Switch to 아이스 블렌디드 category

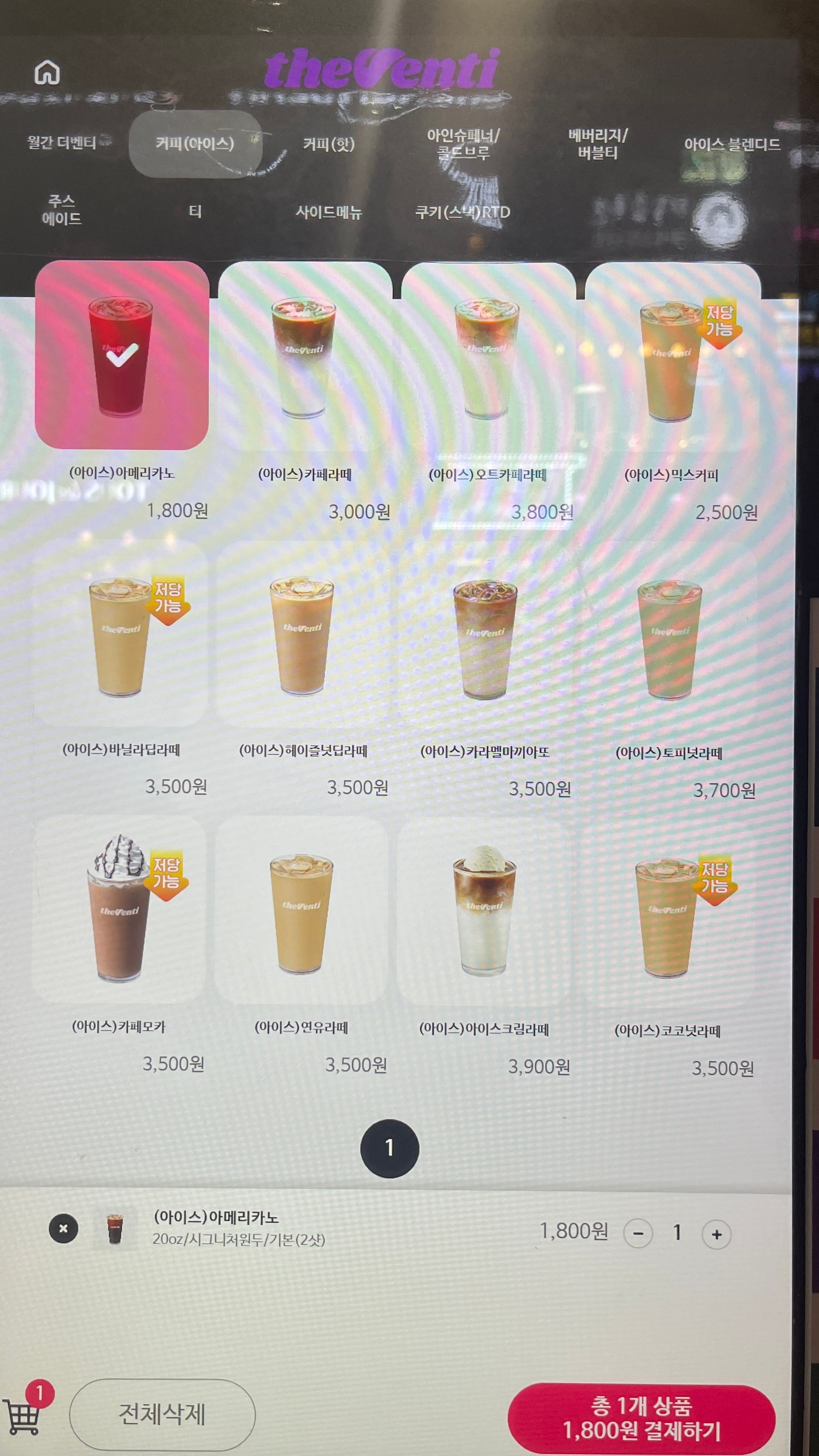732,145
